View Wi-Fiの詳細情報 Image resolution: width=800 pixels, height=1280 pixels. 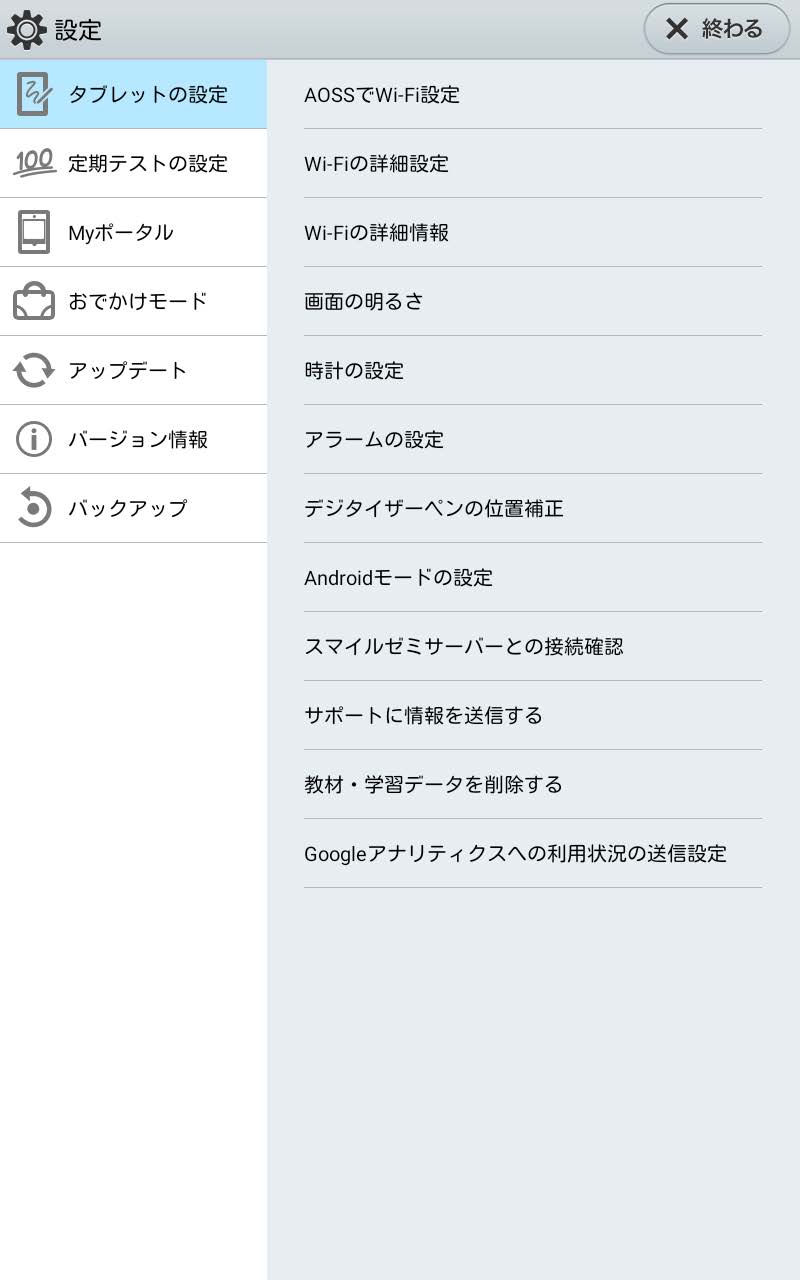coord(533,233)
